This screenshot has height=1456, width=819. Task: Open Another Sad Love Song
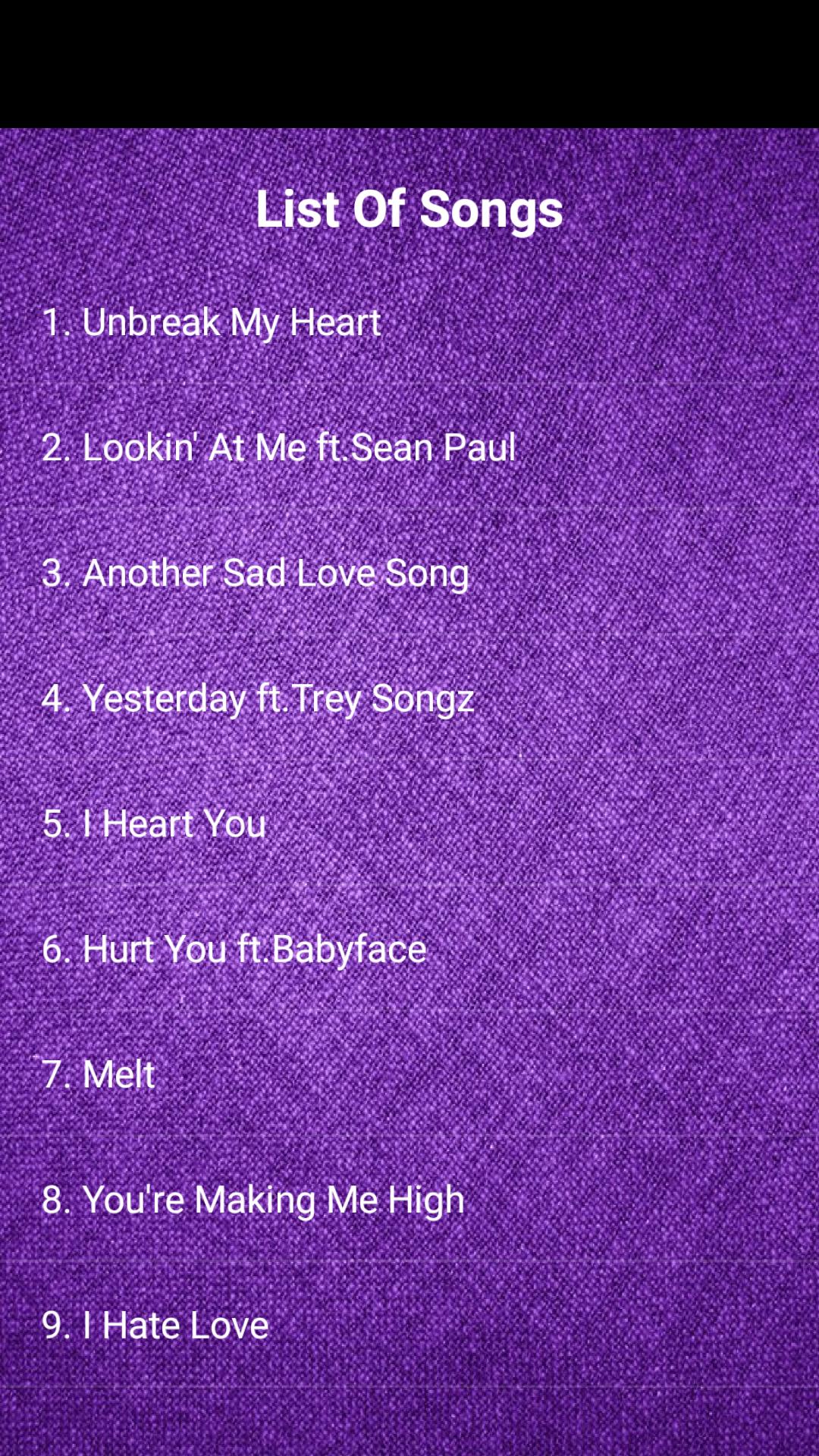256,573
